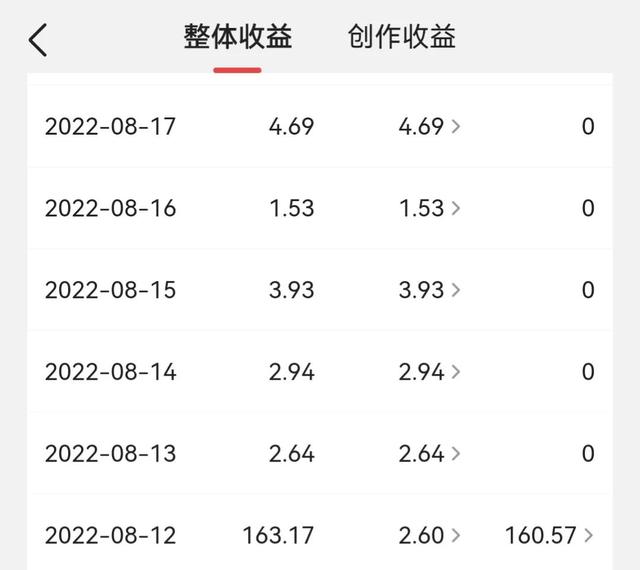Open 2.64 earnings detail for 2022-08-13
Image resolution: width=640 pixels, height=570 pixels.
point(430,453)
